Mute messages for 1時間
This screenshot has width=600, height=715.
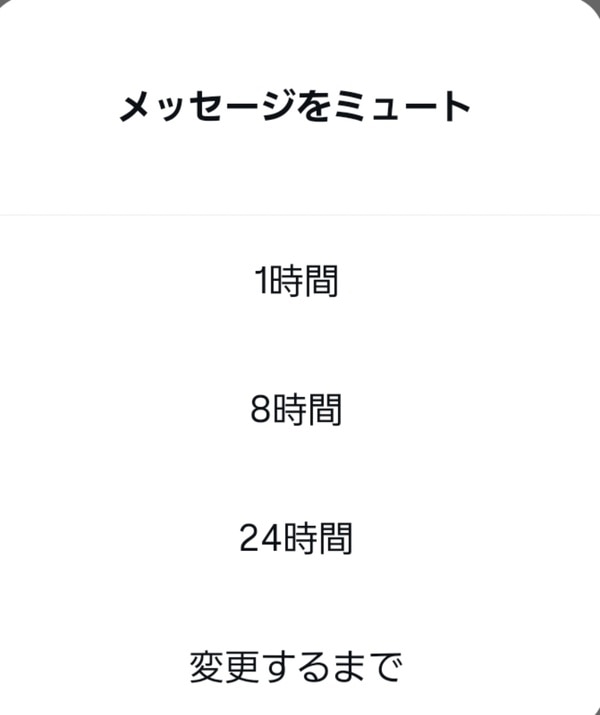[296, 282]
